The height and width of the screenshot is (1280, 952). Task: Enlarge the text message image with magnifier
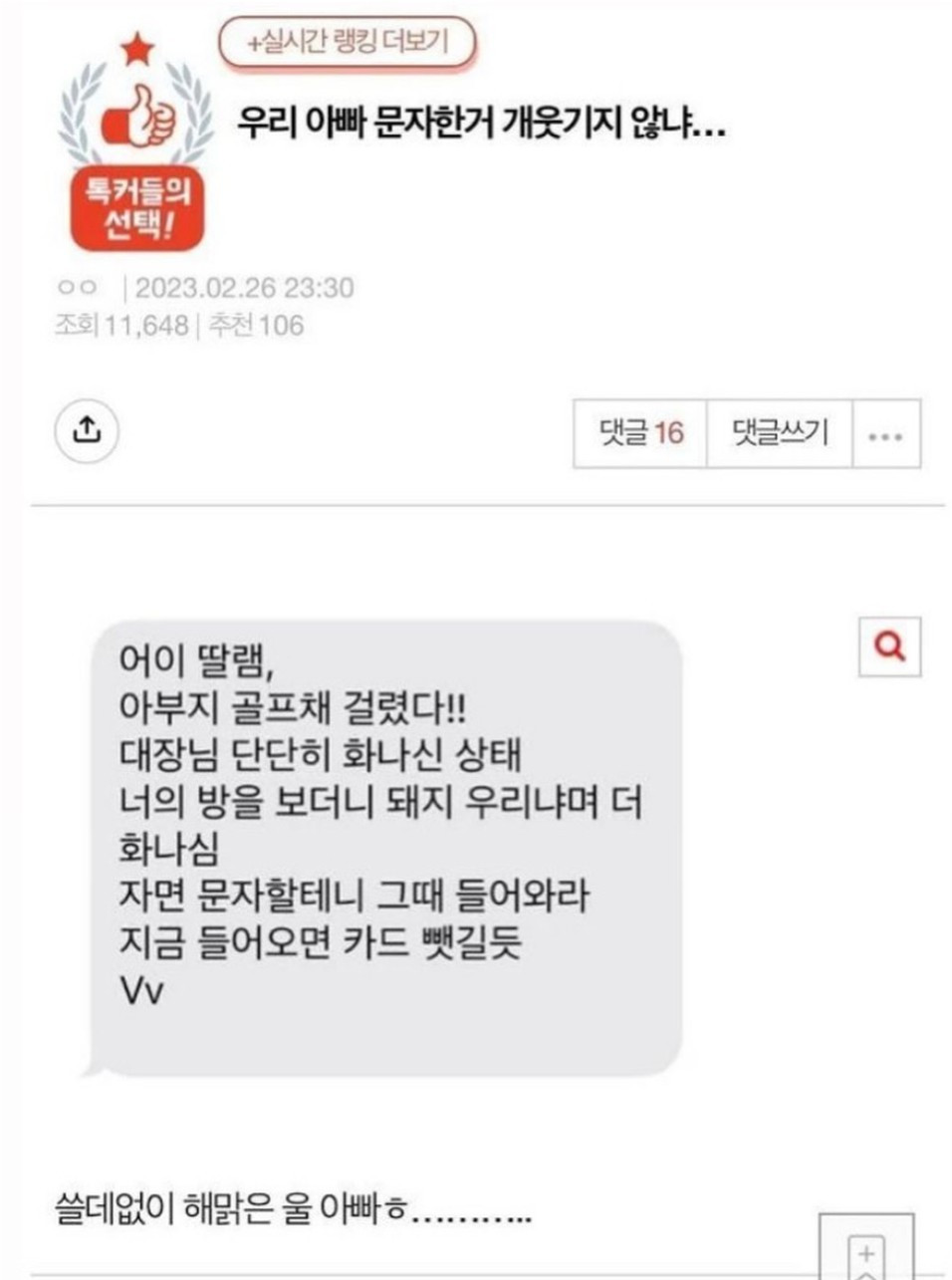click(x=888, y=646)
